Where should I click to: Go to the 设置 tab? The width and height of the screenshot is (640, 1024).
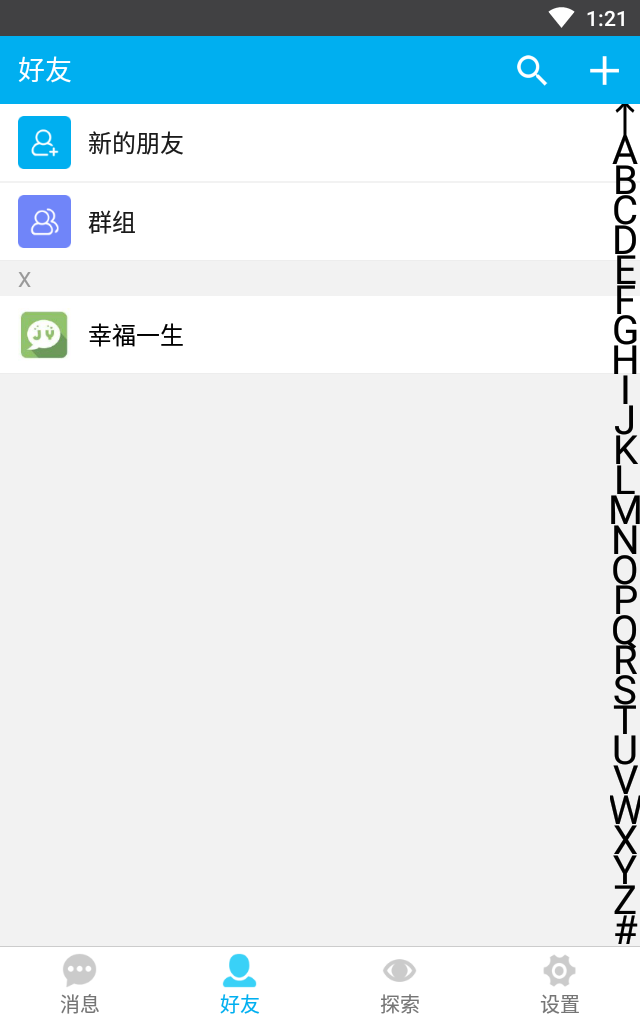[x=560, y=985]
